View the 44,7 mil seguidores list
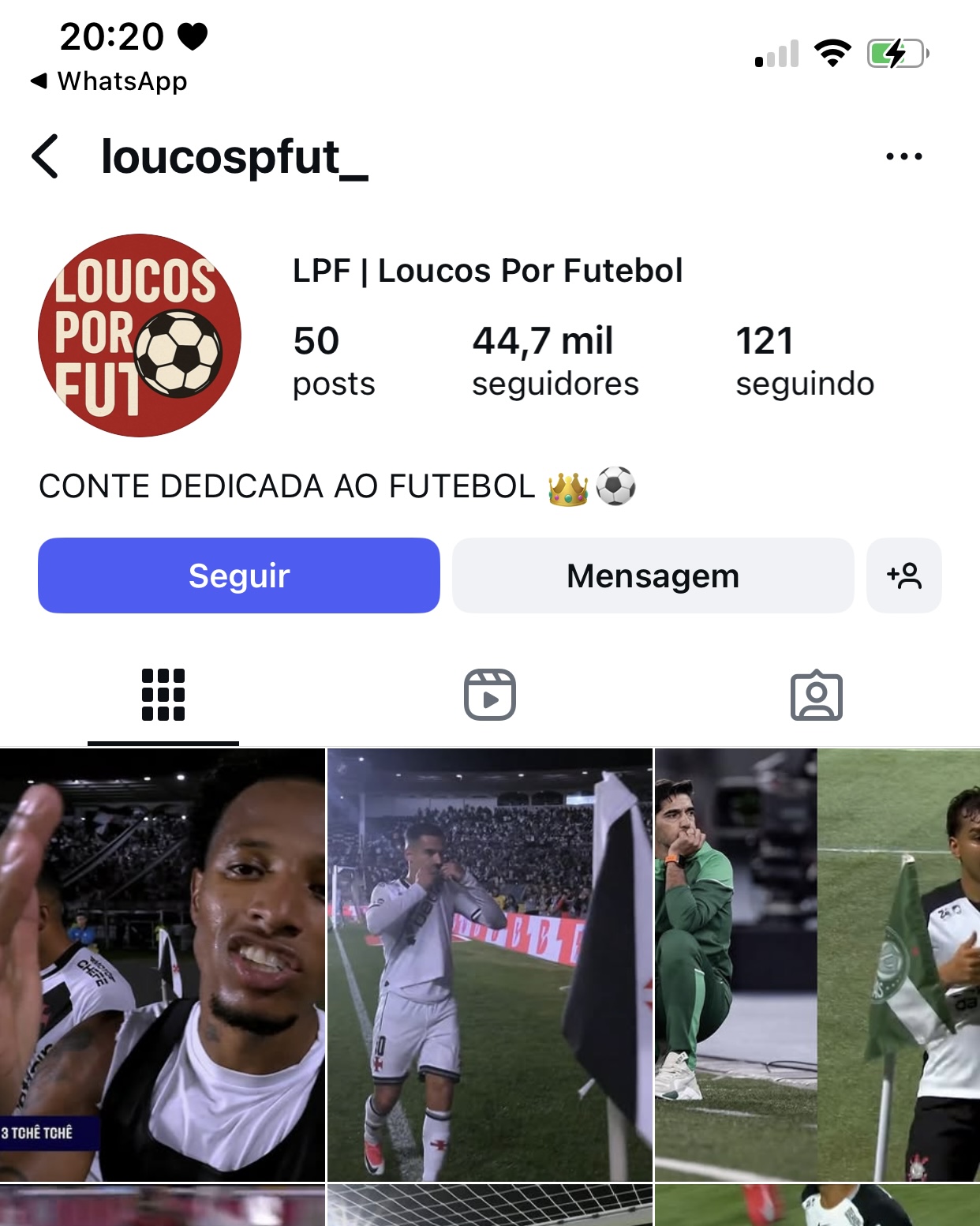This screenshot has height=1226, width=980. [555, 361]
